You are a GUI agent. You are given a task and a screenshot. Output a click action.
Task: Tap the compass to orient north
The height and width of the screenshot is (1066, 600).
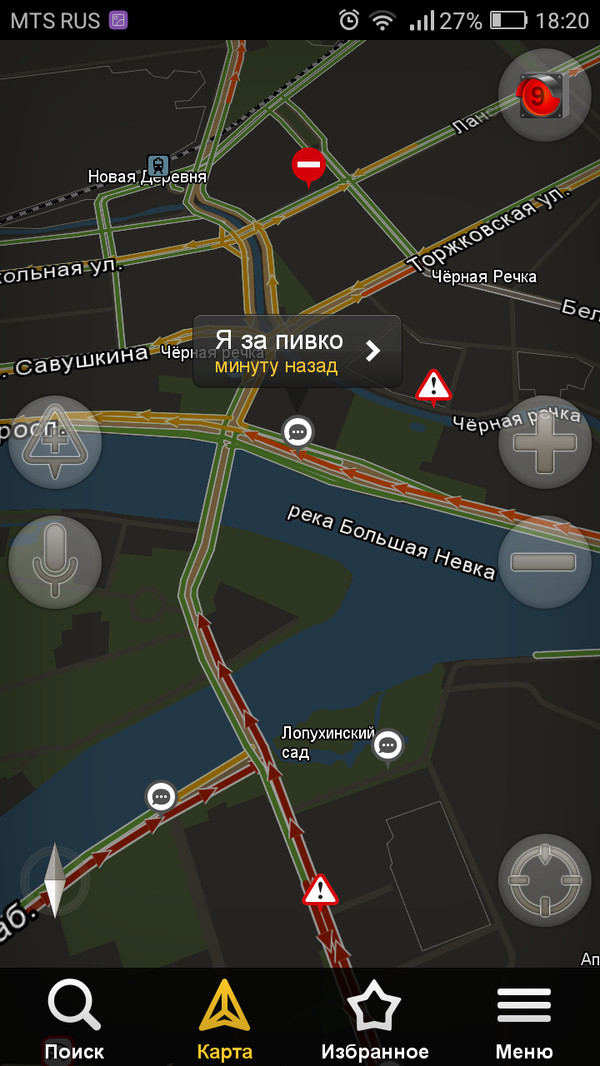[55, 880]
